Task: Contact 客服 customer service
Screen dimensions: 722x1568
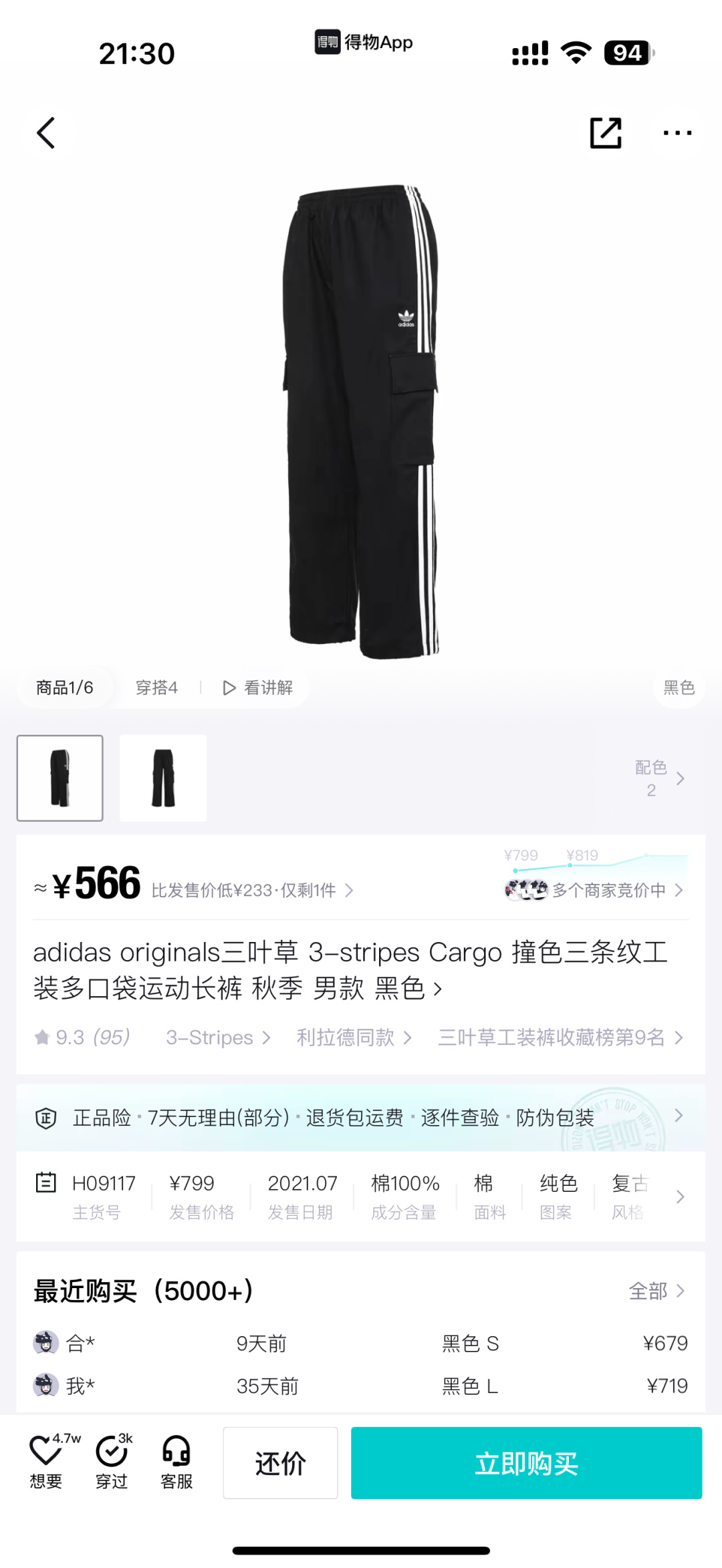Action: pos(176,1462)
